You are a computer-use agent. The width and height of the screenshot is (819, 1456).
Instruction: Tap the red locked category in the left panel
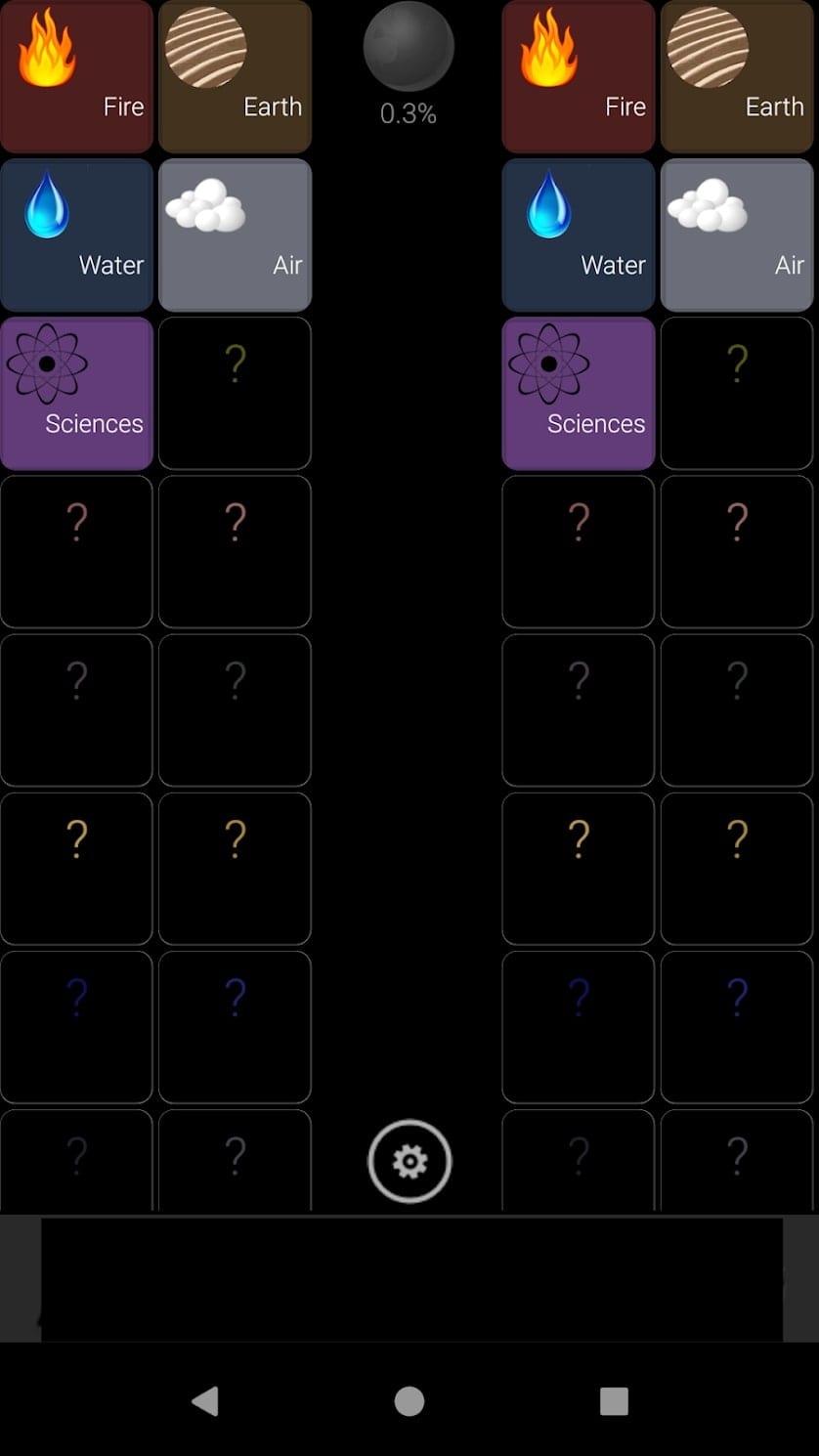[76, 552]
